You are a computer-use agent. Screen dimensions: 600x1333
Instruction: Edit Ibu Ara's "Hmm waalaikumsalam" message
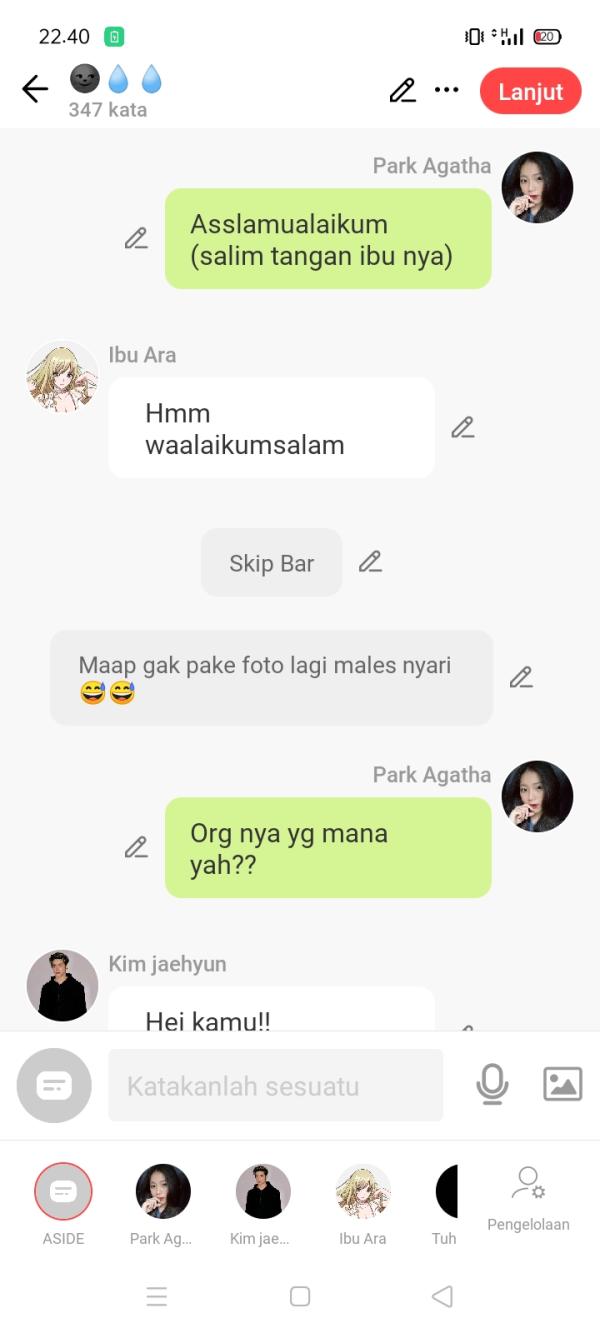(x=462, y=428)
